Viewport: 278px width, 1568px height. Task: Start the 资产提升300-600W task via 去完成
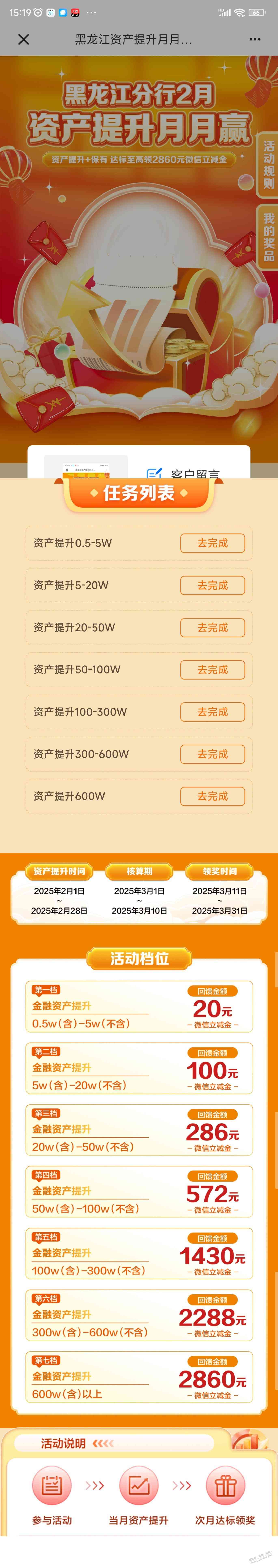click(212, 754)
